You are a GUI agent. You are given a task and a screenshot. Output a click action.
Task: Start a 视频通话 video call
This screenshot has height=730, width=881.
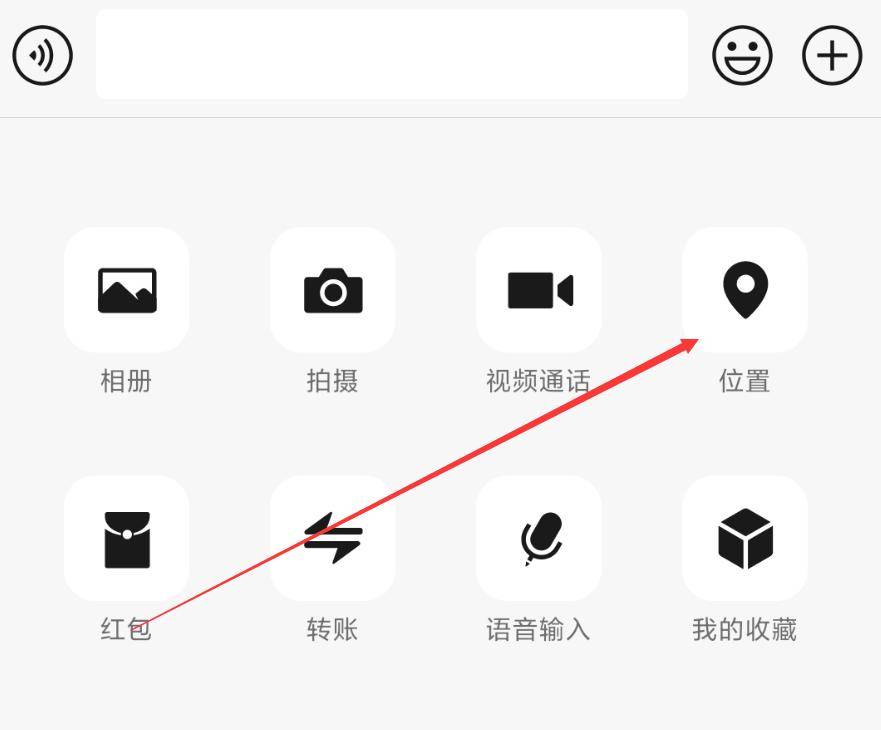(x=539, y=290)
